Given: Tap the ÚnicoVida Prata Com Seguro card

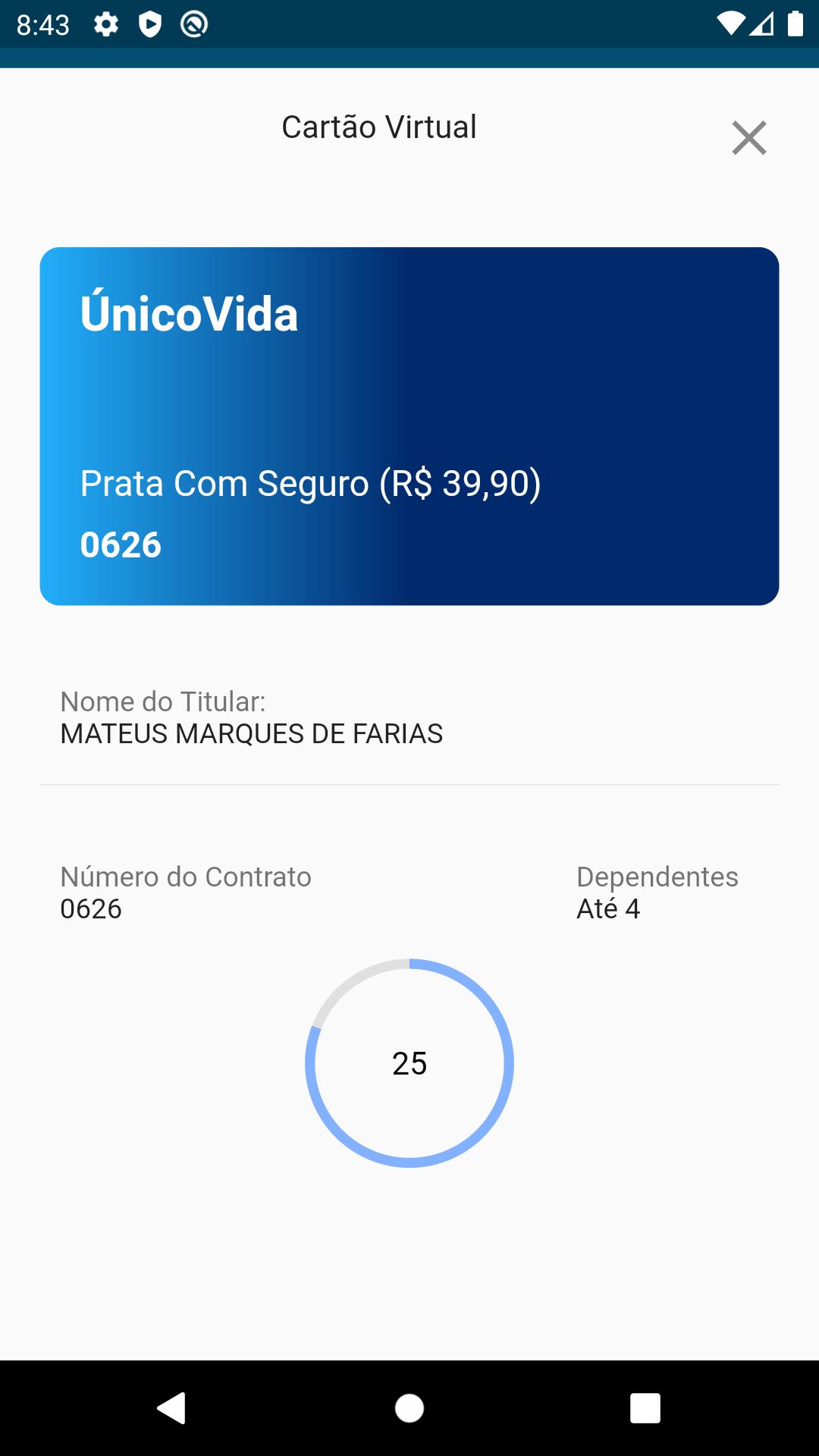Looking at the screenshot, I should click(x=409, y=426).
